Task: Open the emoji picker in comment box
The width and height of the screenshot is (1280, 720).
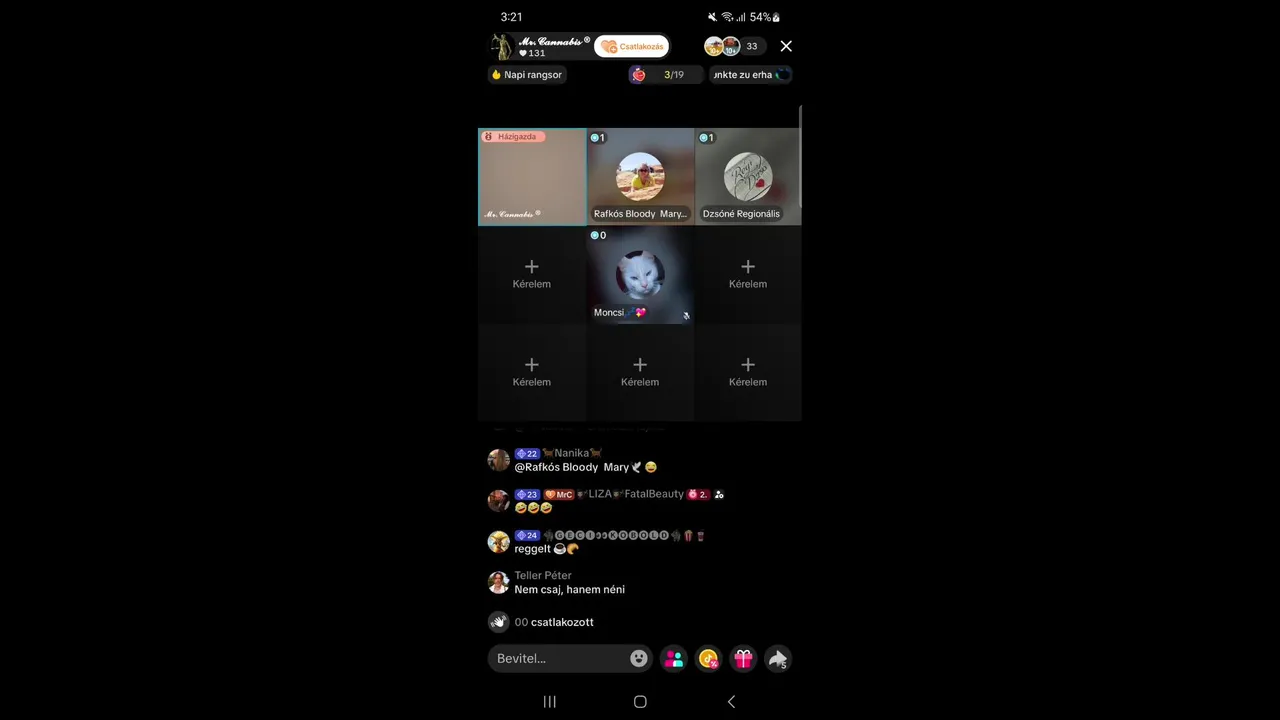Action: [x=639, y=658]
